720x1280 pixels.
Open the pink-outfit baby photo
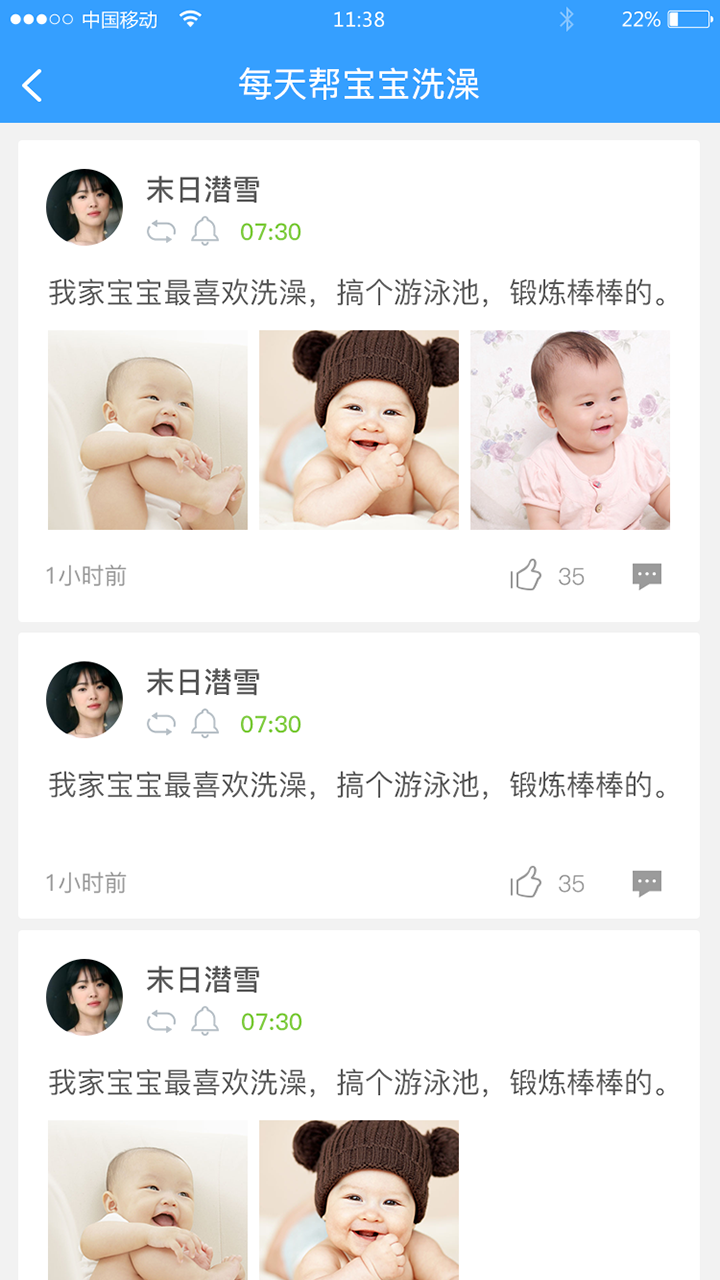pos(570,430)
